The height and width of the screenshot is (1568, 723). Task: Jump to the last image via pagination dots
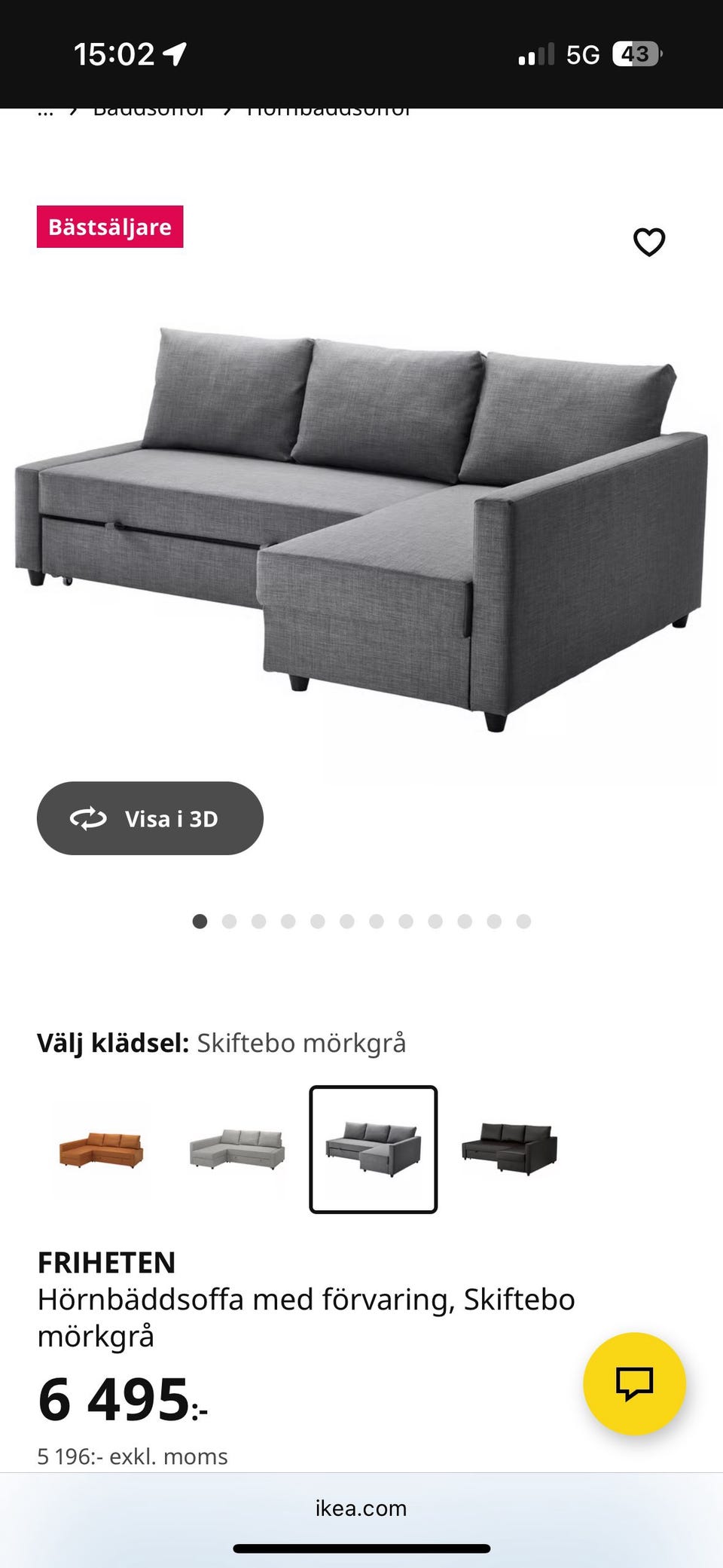523,921
